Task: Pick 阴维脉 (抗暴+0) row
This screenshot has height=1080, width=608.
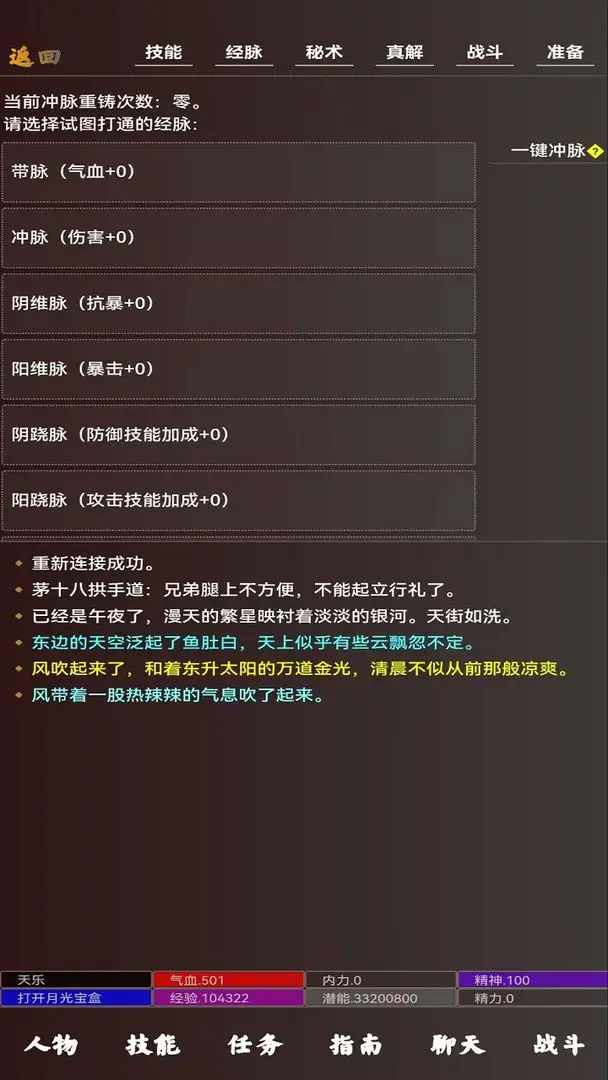Action: click(238, 304)
